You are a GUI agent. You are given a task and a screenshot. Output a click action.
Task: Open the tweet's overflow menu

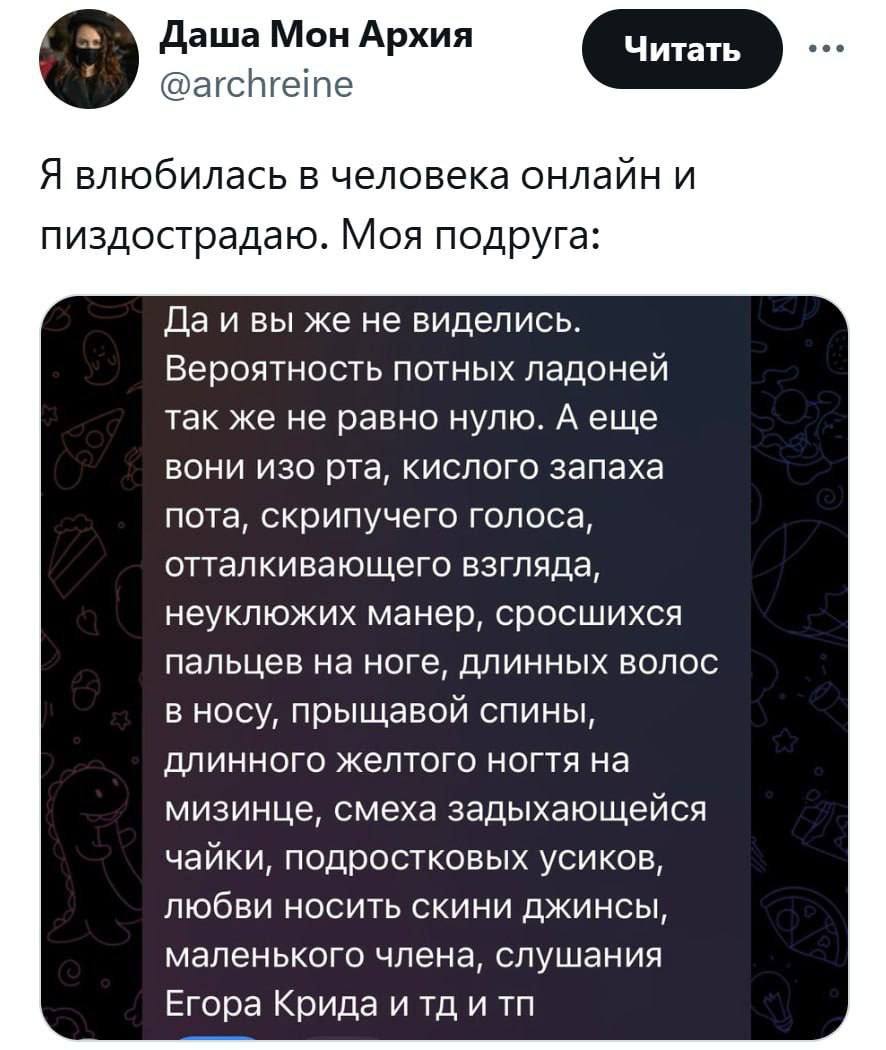[832, 45]
